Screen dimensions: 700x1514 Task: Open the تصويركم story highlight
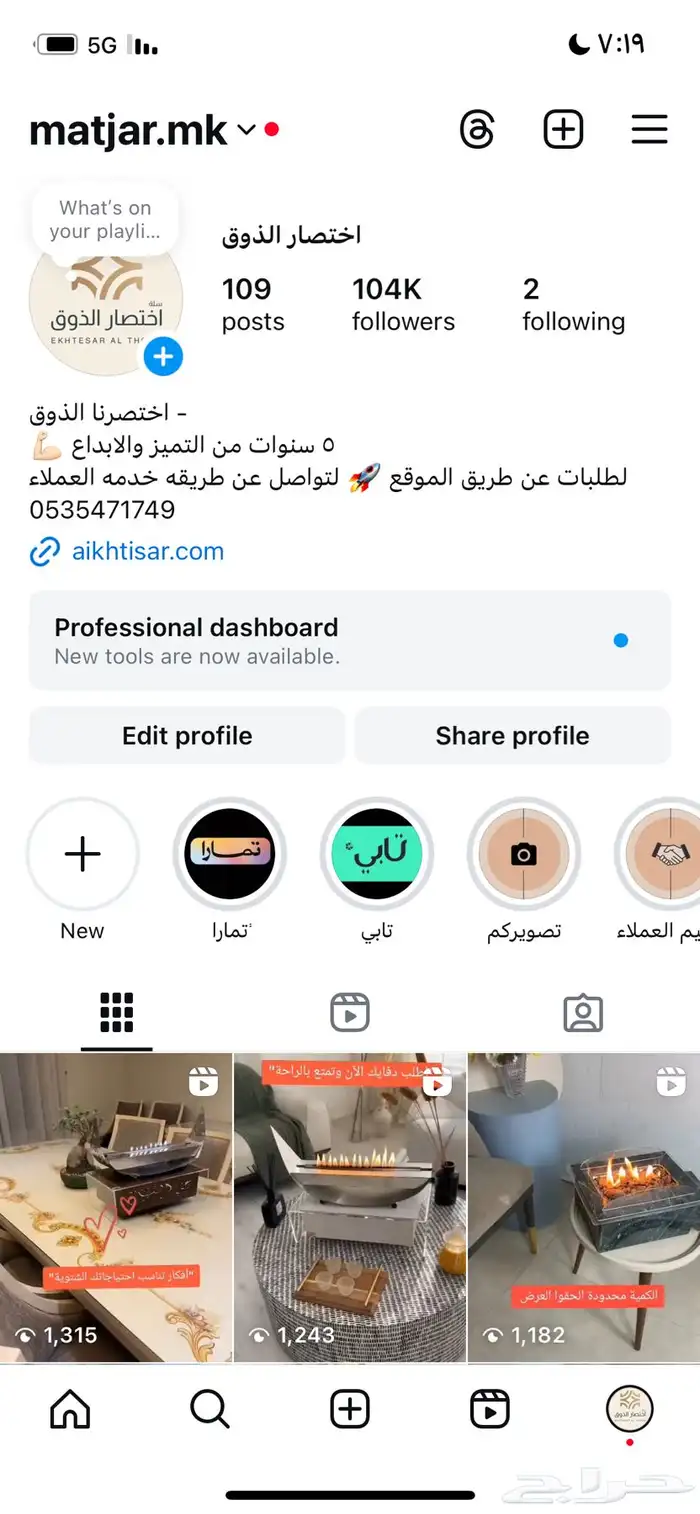pos(524,854)
